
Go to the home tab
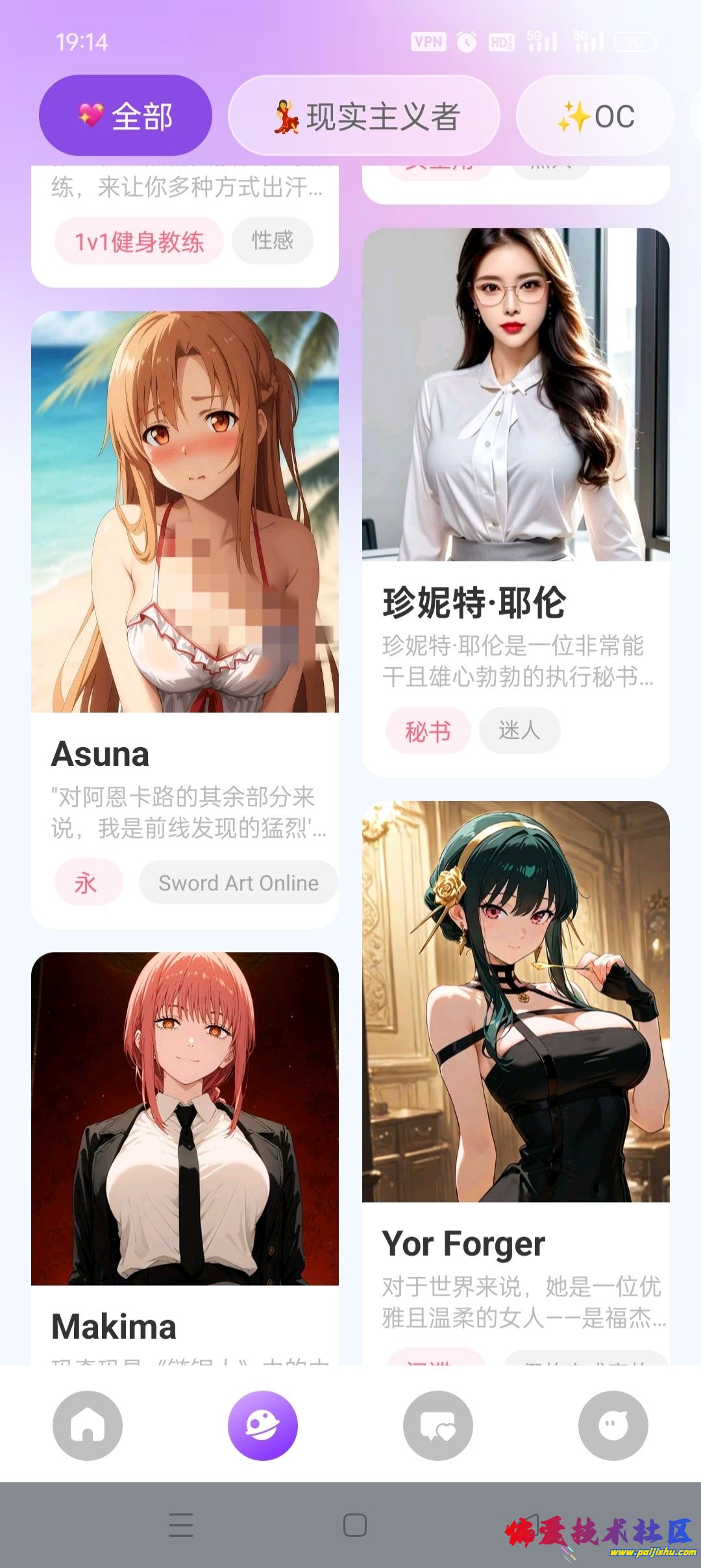(x=88, y=1426)
